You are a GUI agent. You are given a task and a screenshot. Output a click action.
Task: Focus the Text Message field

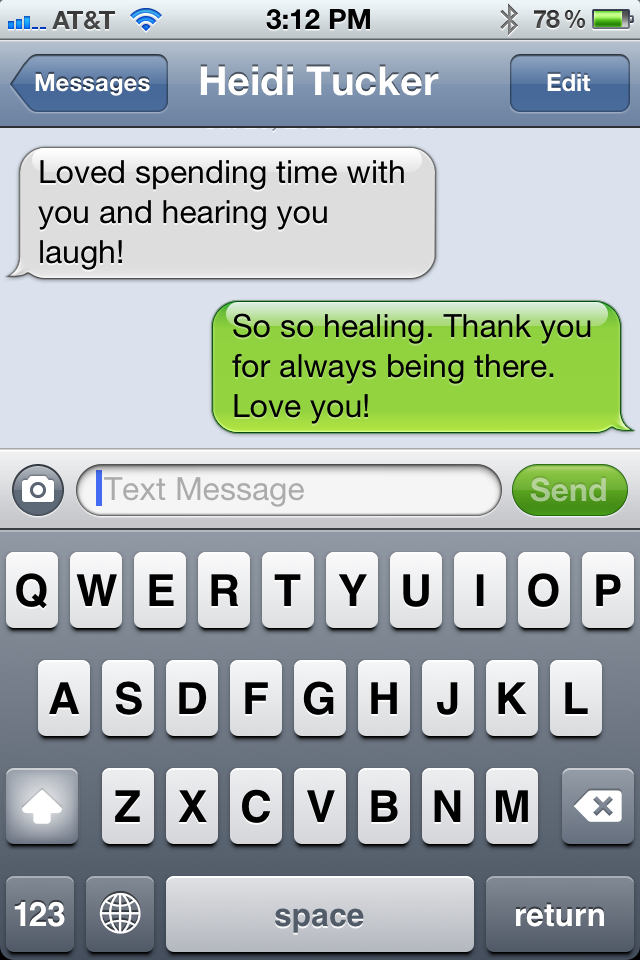(290, 490)
